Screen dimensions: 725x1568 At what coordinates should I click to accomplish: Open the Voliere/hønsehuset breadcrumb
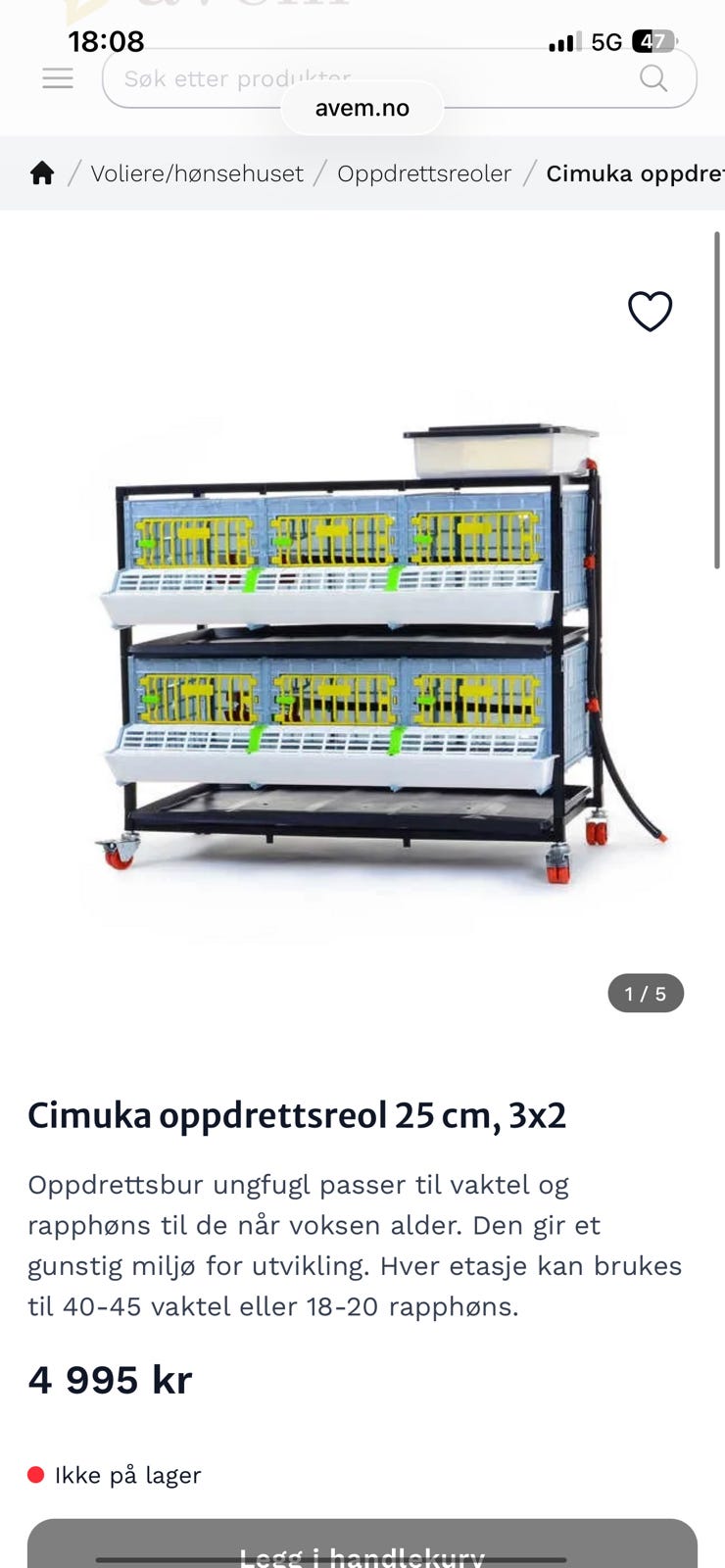click(x=197, y=173)
